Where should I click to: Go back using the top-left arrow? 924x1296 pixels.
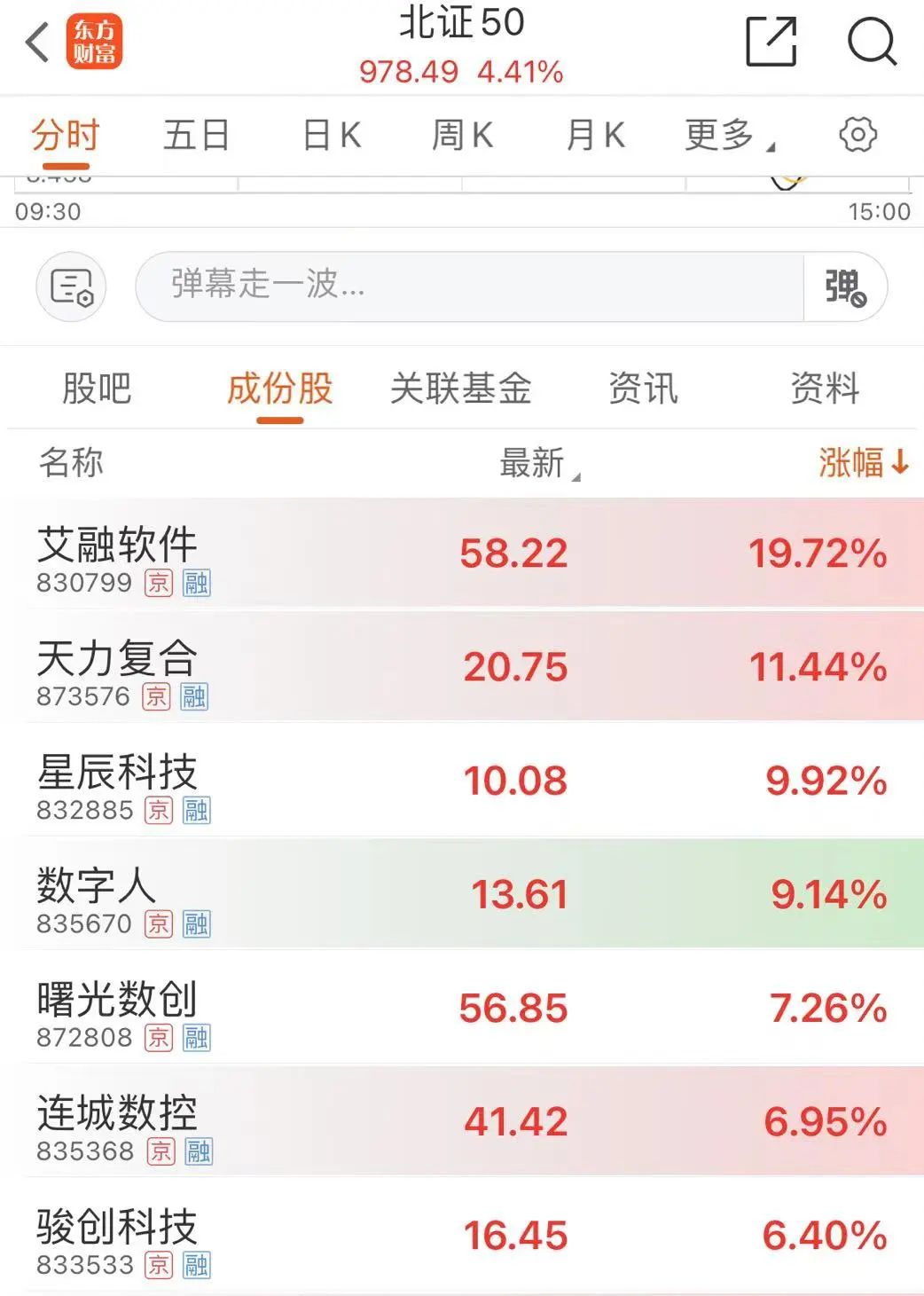tap(38, 42)
